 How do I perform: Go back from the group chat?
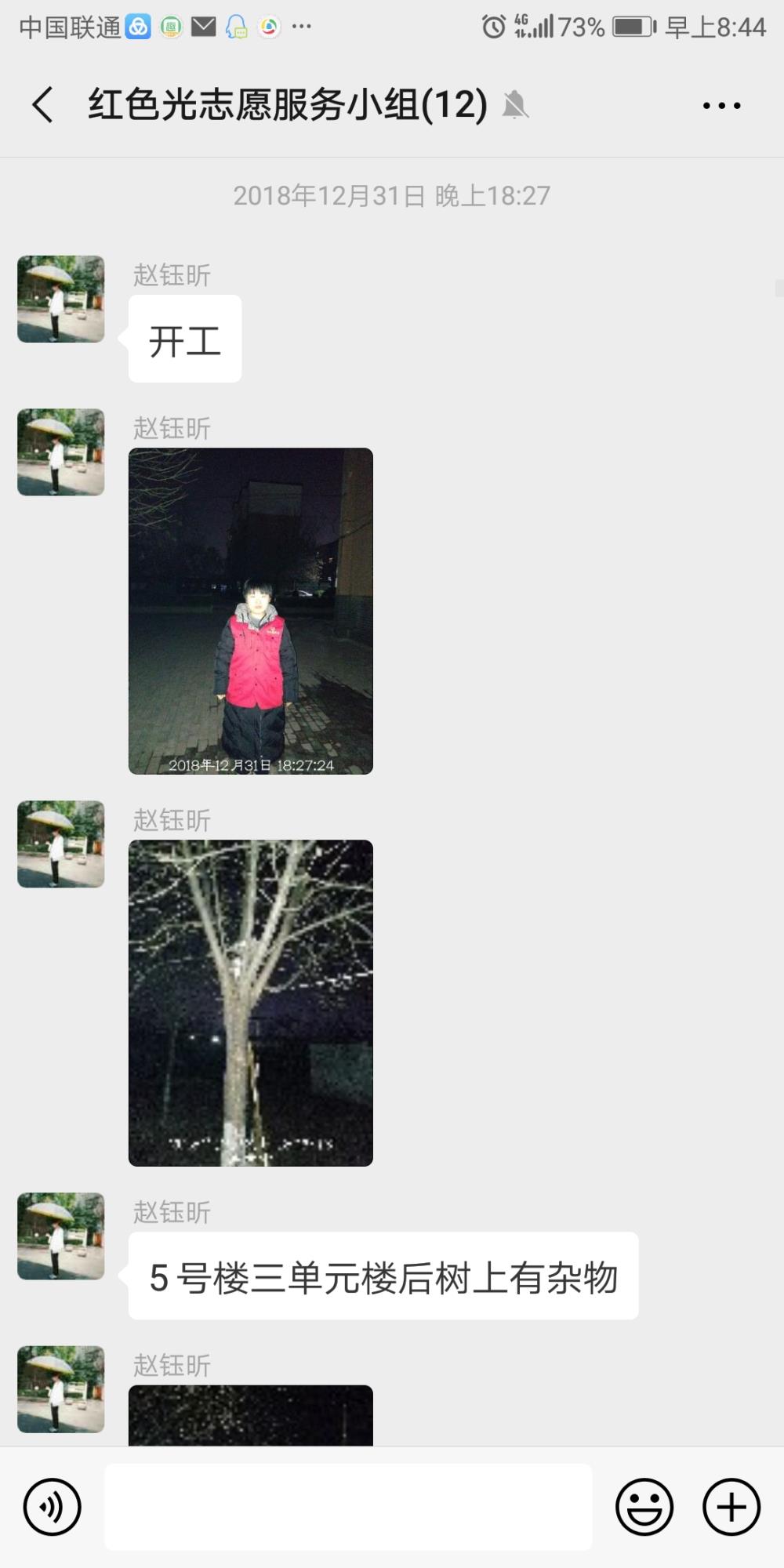[x=43, y=104]
